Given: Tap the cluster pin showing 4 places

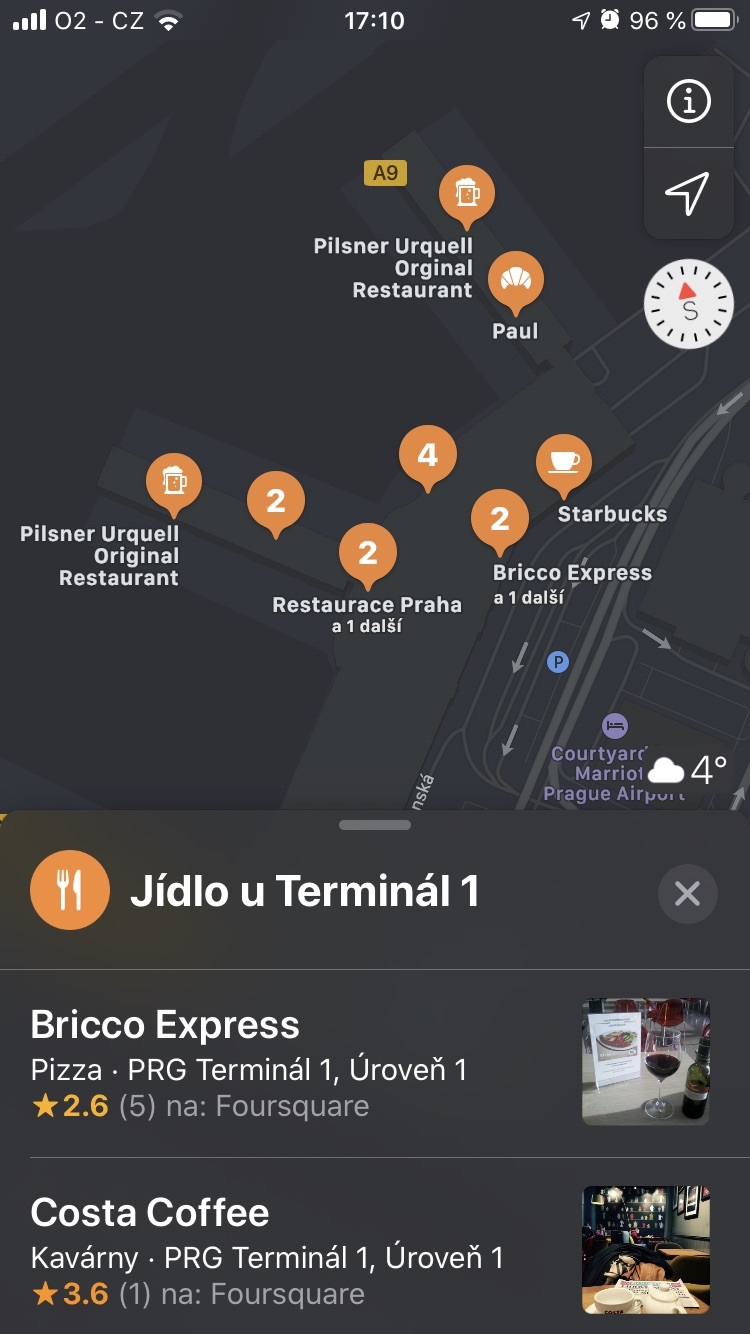Looking at the screenshot, I should tap(428, 455).
